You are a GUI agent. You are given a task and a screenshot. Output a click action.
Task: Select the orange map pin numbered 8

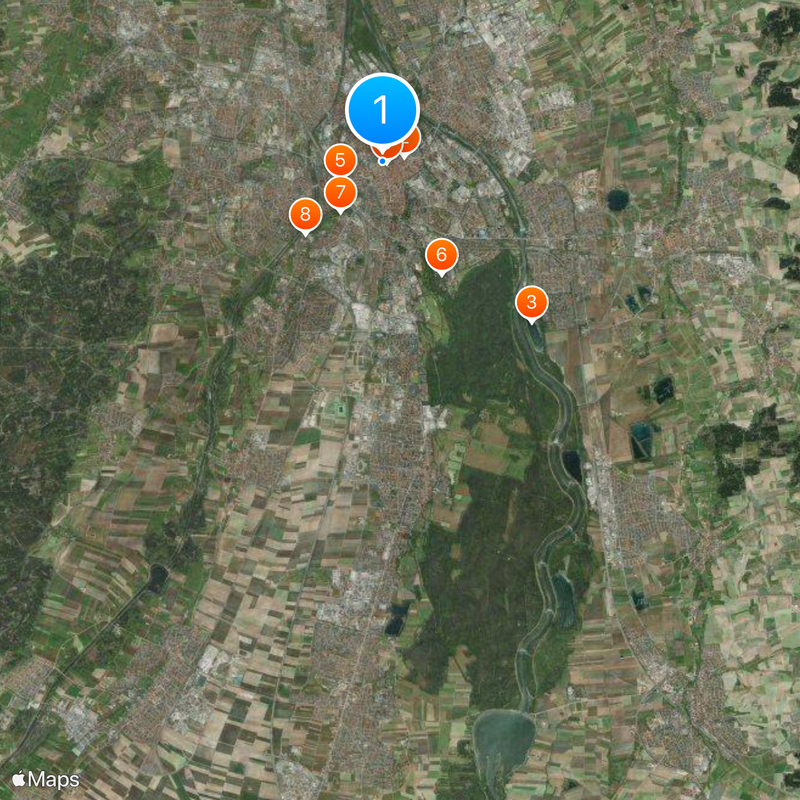pyautogui.click(x=305, y=214)
